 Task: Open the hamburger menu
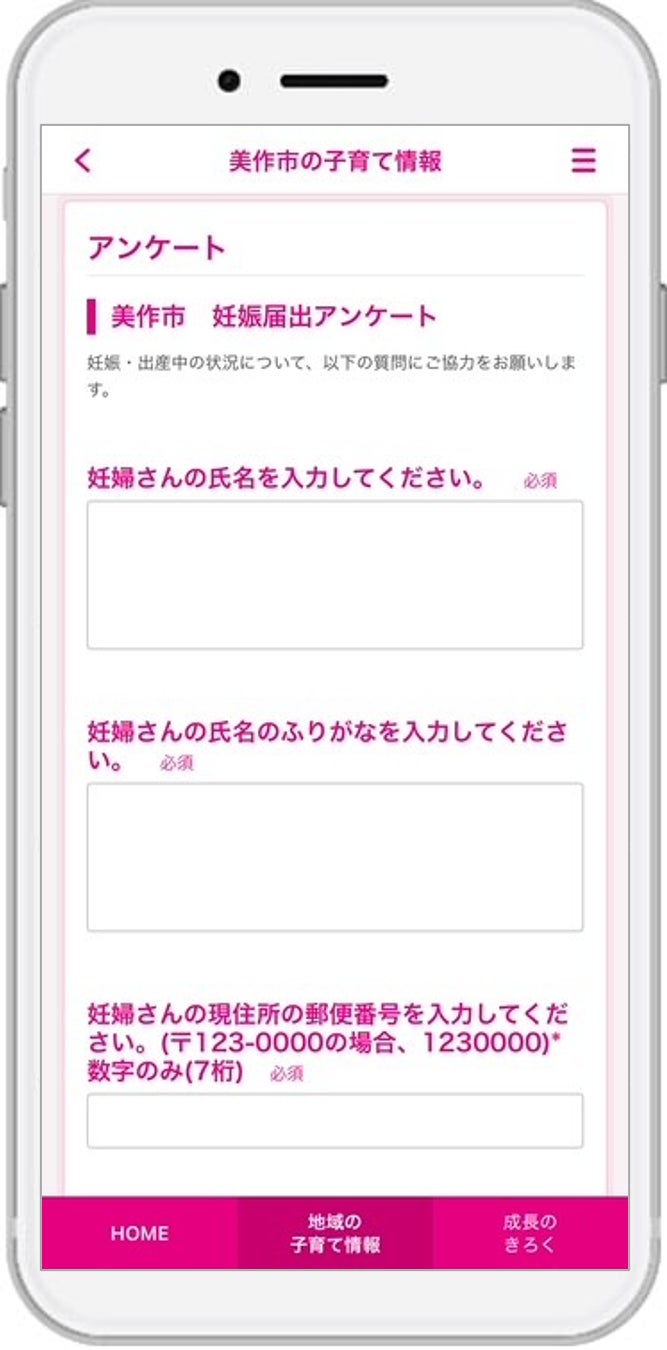point(583,161)
